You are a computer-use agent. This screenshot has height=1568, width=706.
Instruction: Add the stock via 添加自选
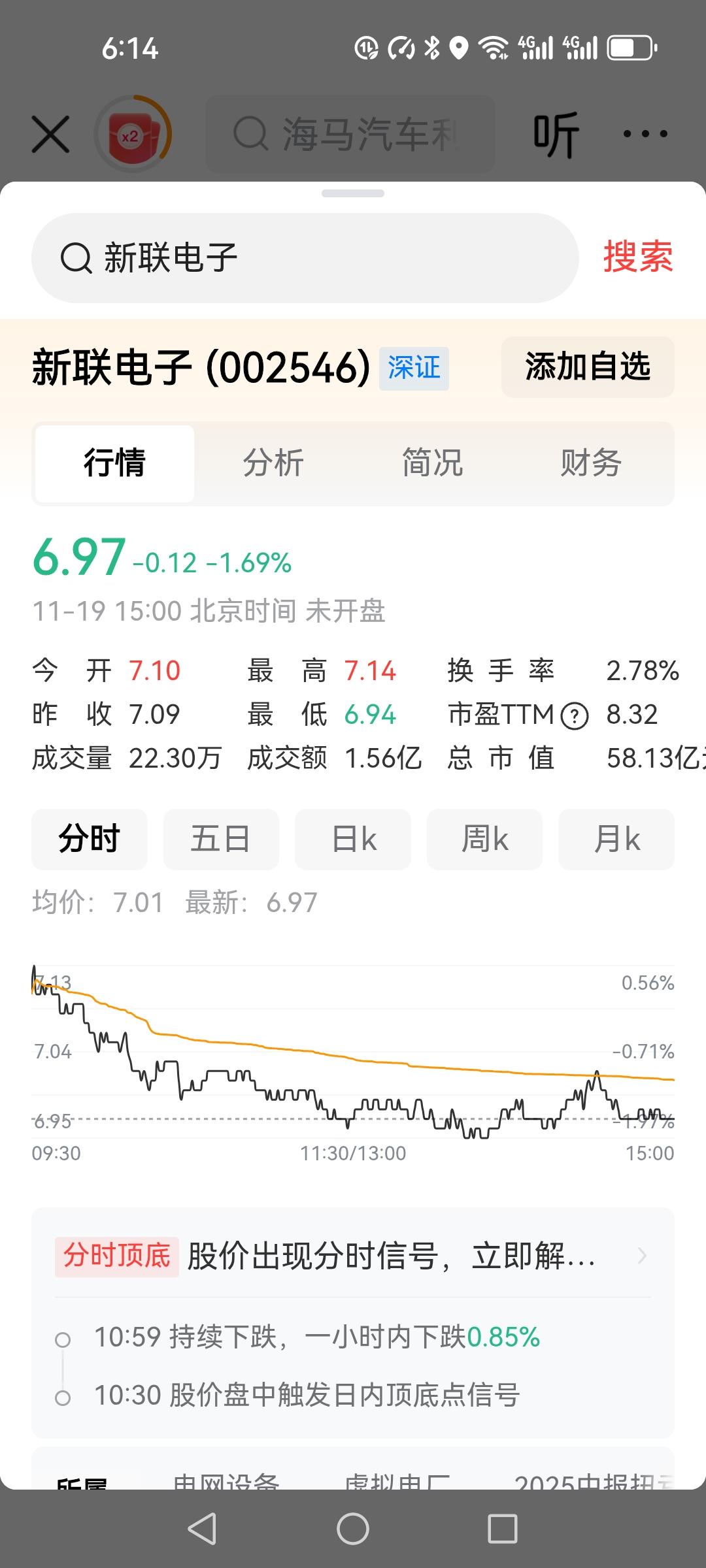click(x=588, y=367)
